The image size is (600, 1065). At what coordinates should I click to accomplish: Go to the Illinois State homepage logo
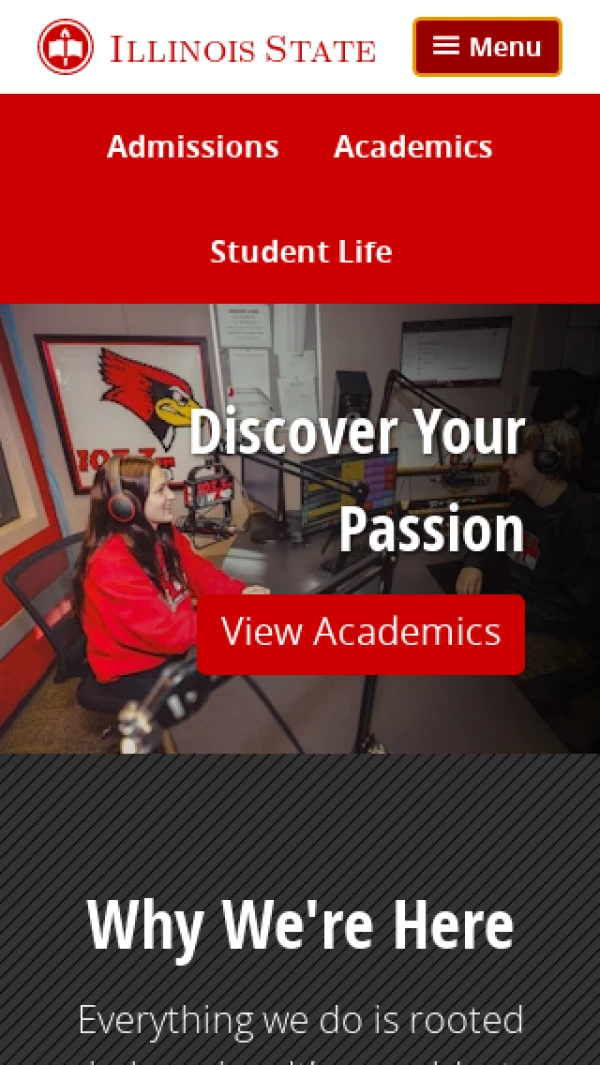pos(207,47)
